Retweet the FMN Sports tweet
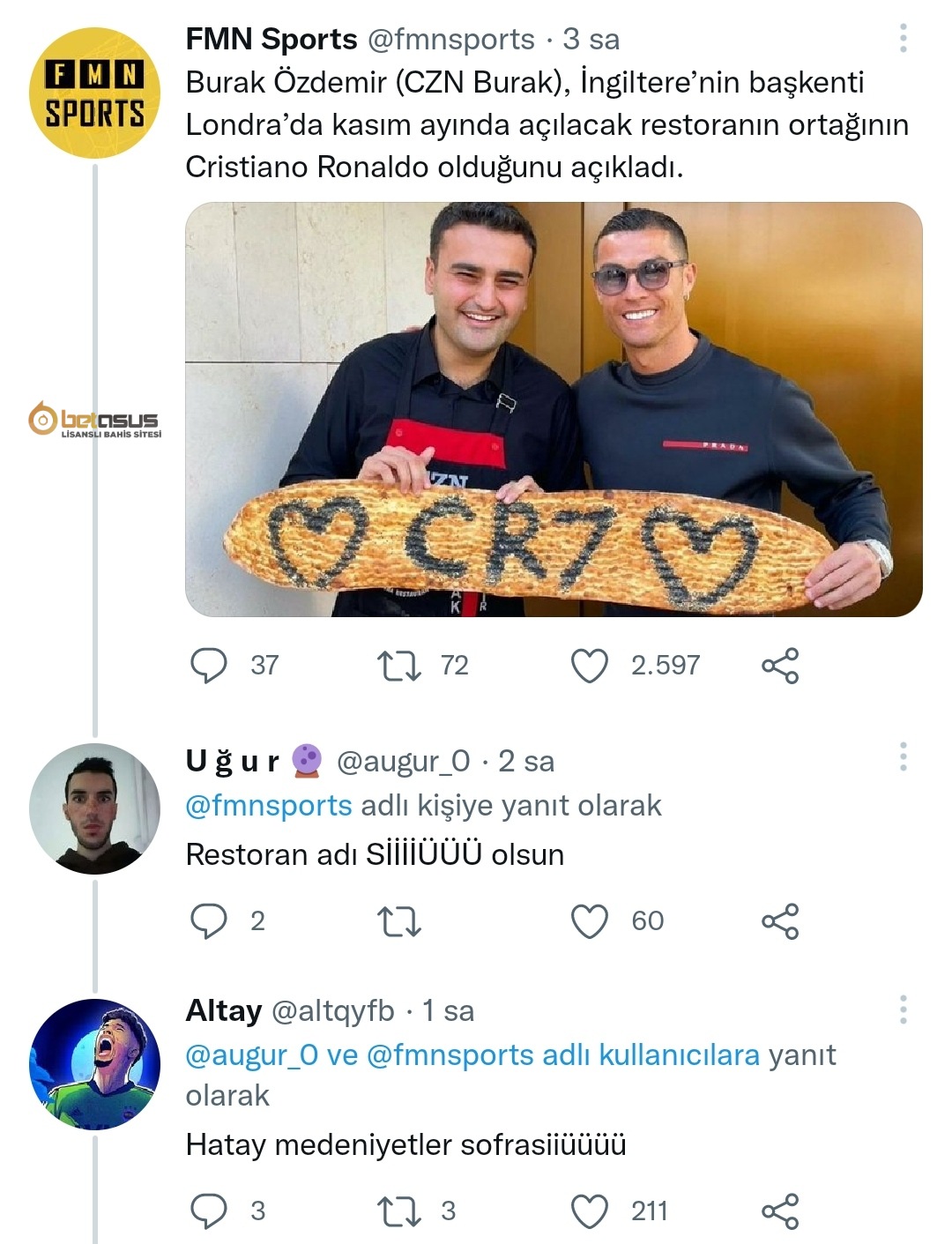The height and width of the screenshot is (1244, 952). point(398,666)
